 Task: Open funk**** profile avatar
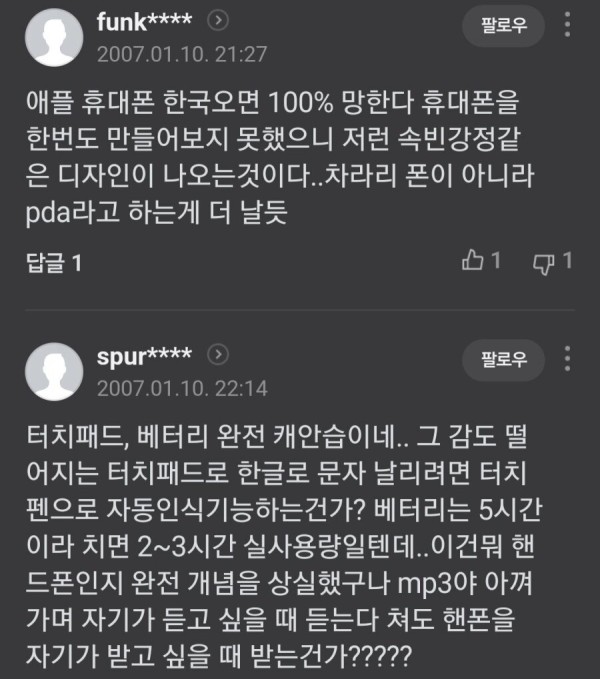[52, 38]
